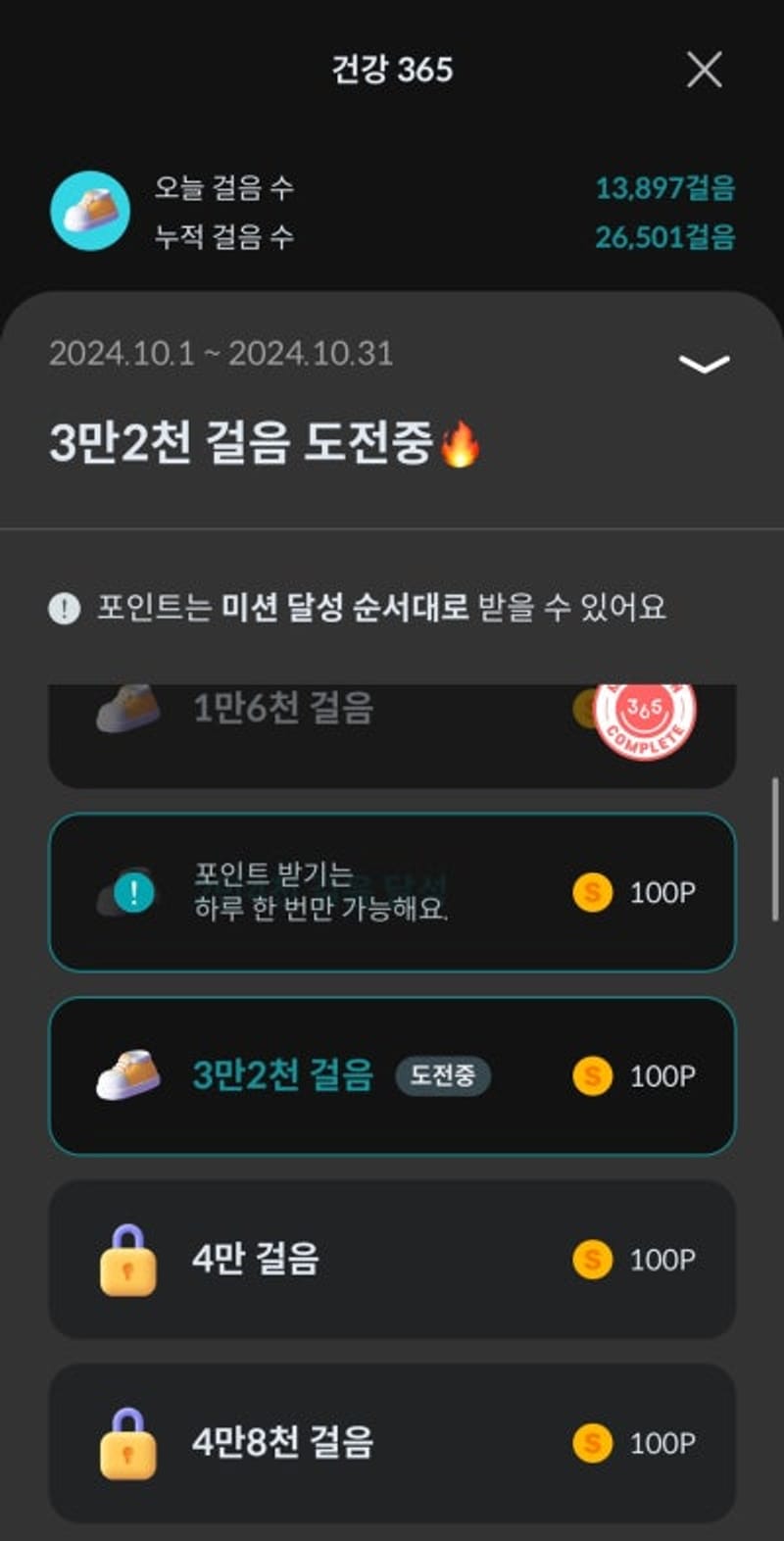Select the completed 1만6천 걸음 mission
784x1541 pixels.
(x=392, y=733)
